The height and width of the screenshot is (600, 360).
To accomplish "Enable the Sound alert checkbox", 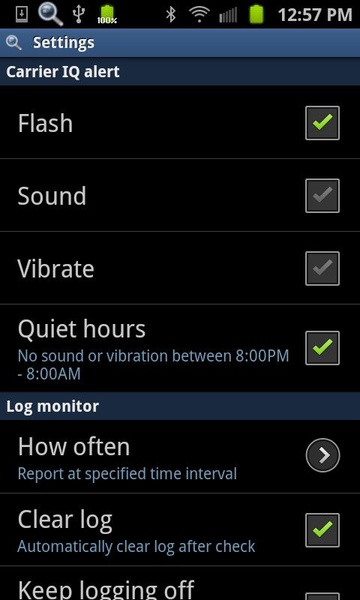I will point(322,196).
